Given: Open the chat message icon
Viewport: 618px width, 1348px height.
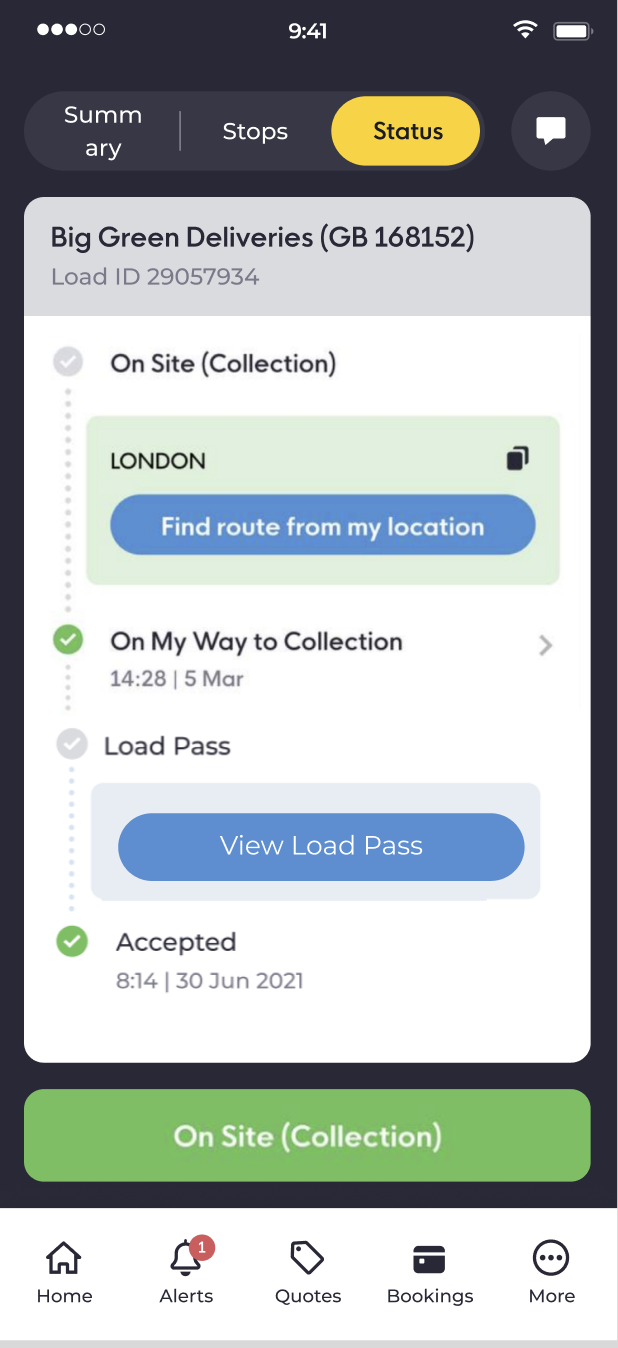Looking at the screenshot, I should [550, 131].
